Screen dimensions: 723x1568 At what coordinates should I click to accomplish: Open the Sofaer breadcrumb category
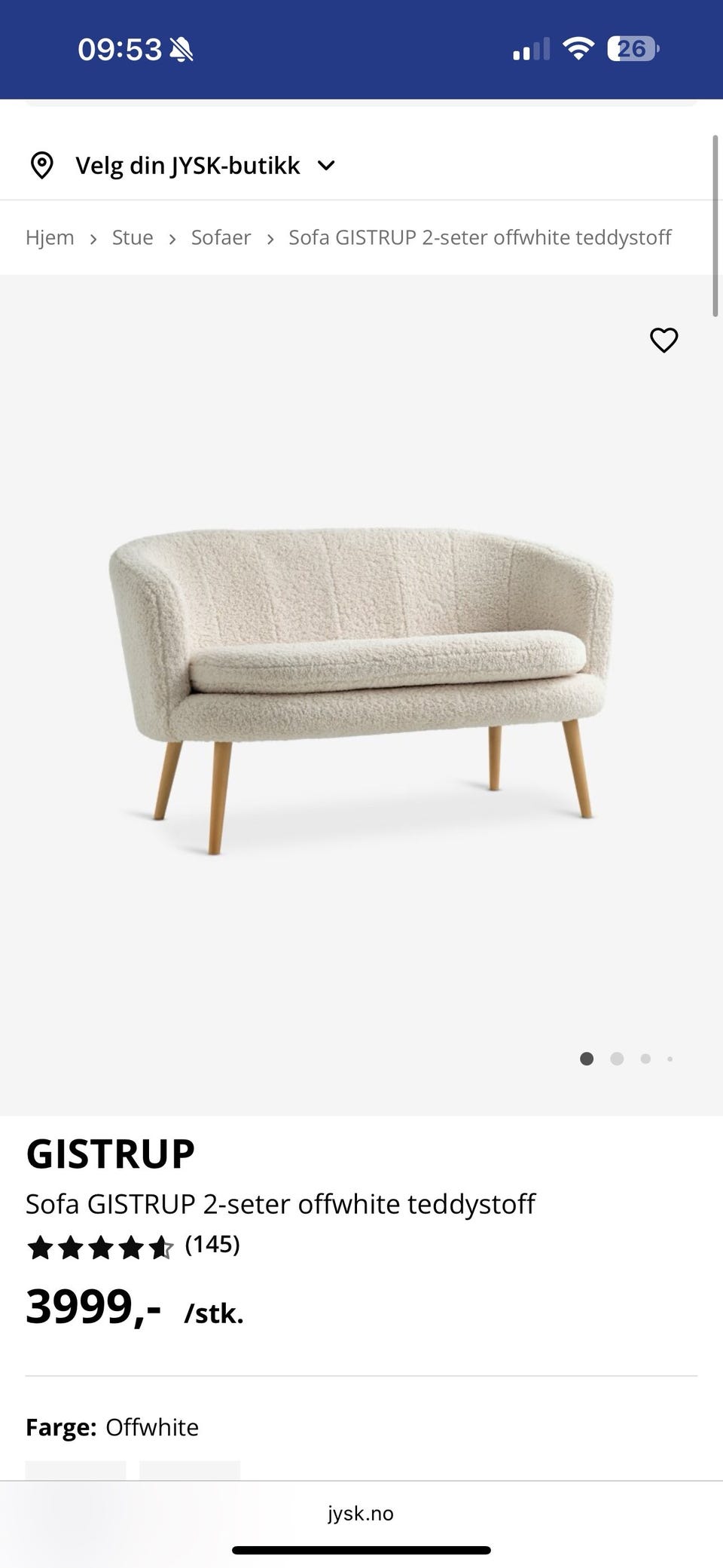click(x=221, y=237)
